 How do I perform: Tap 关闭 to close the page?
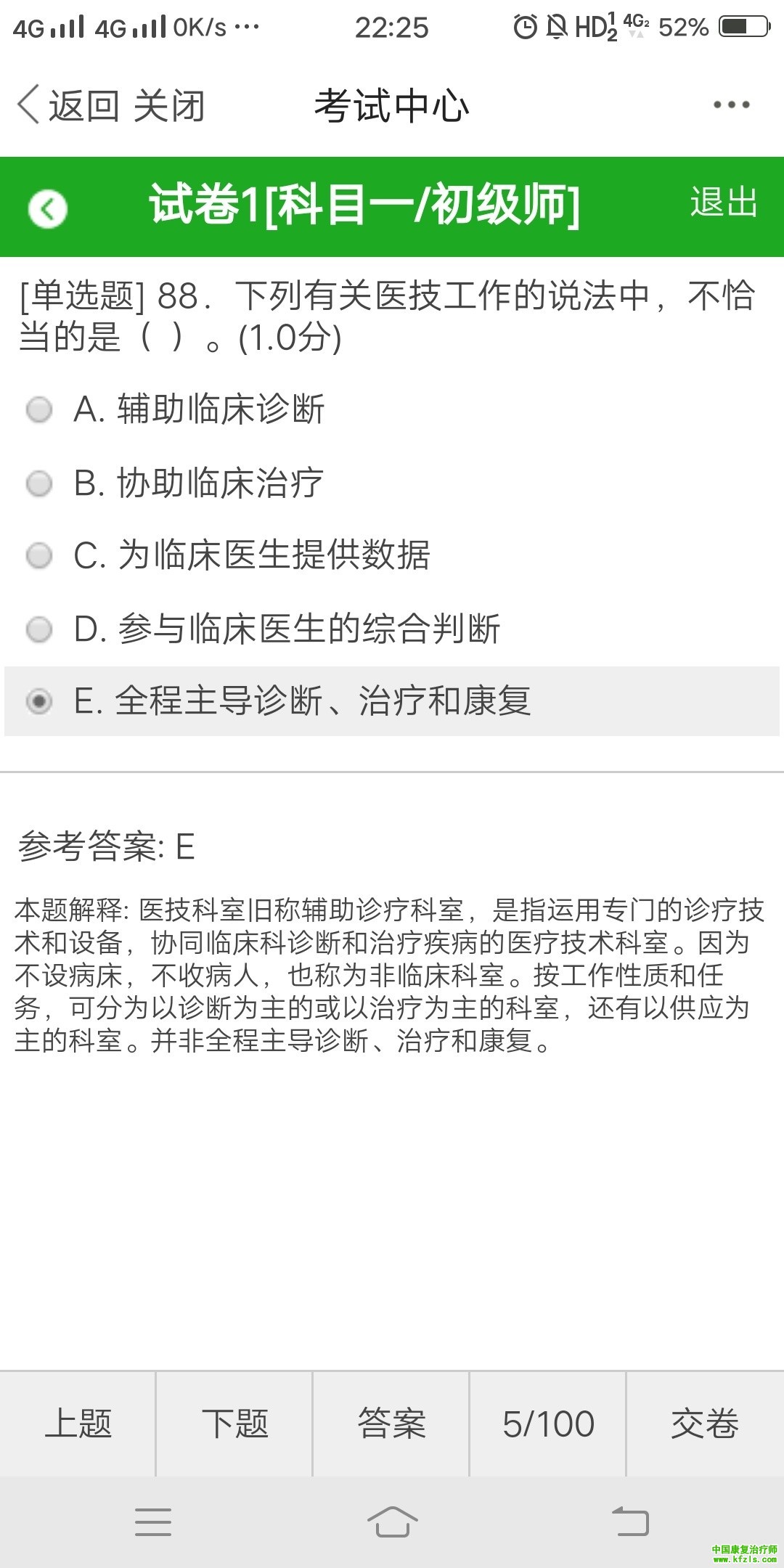pyautogui.click(x=169, y=106)
